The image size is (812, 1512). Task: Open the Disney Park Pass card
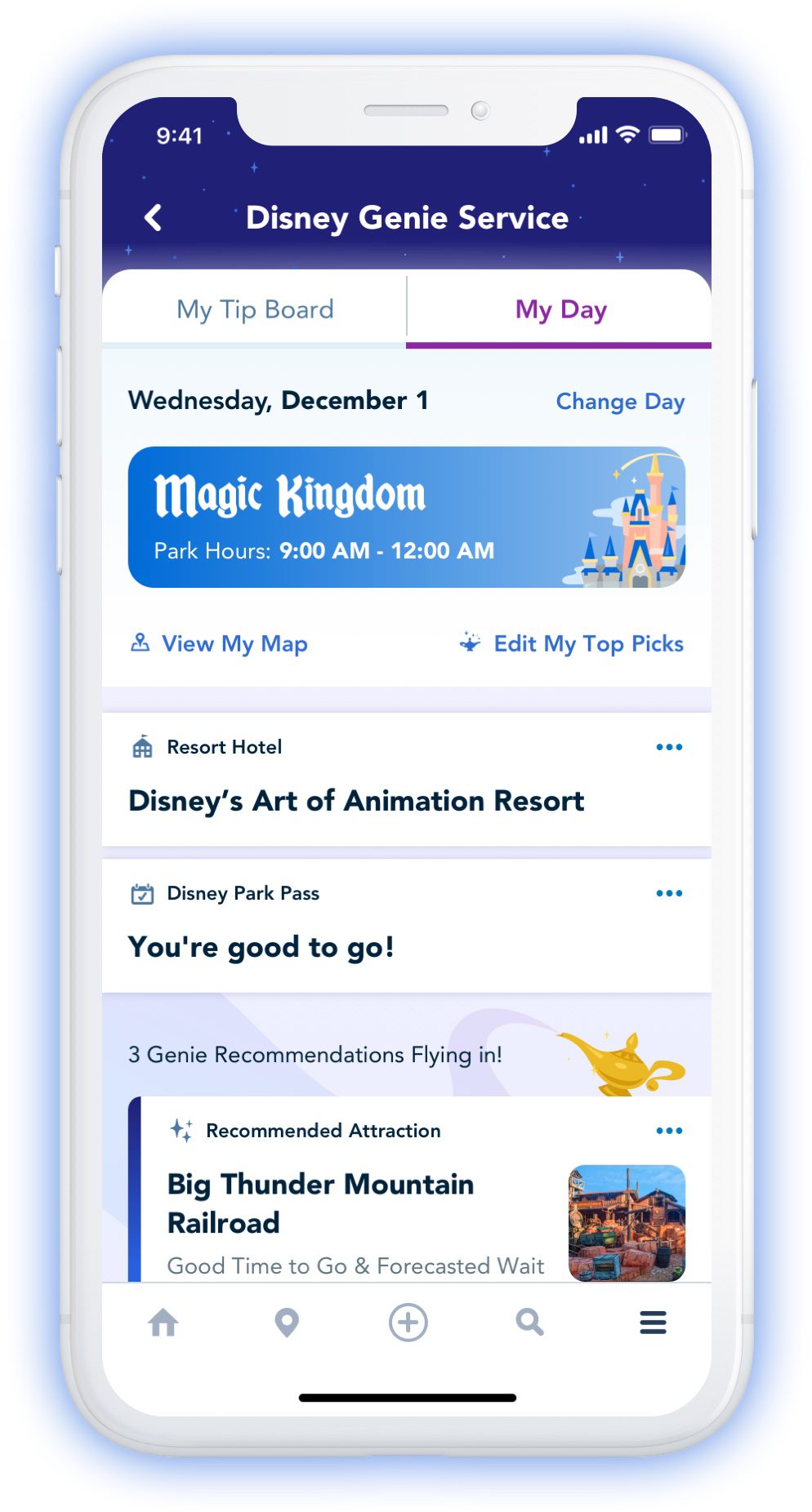406,926
